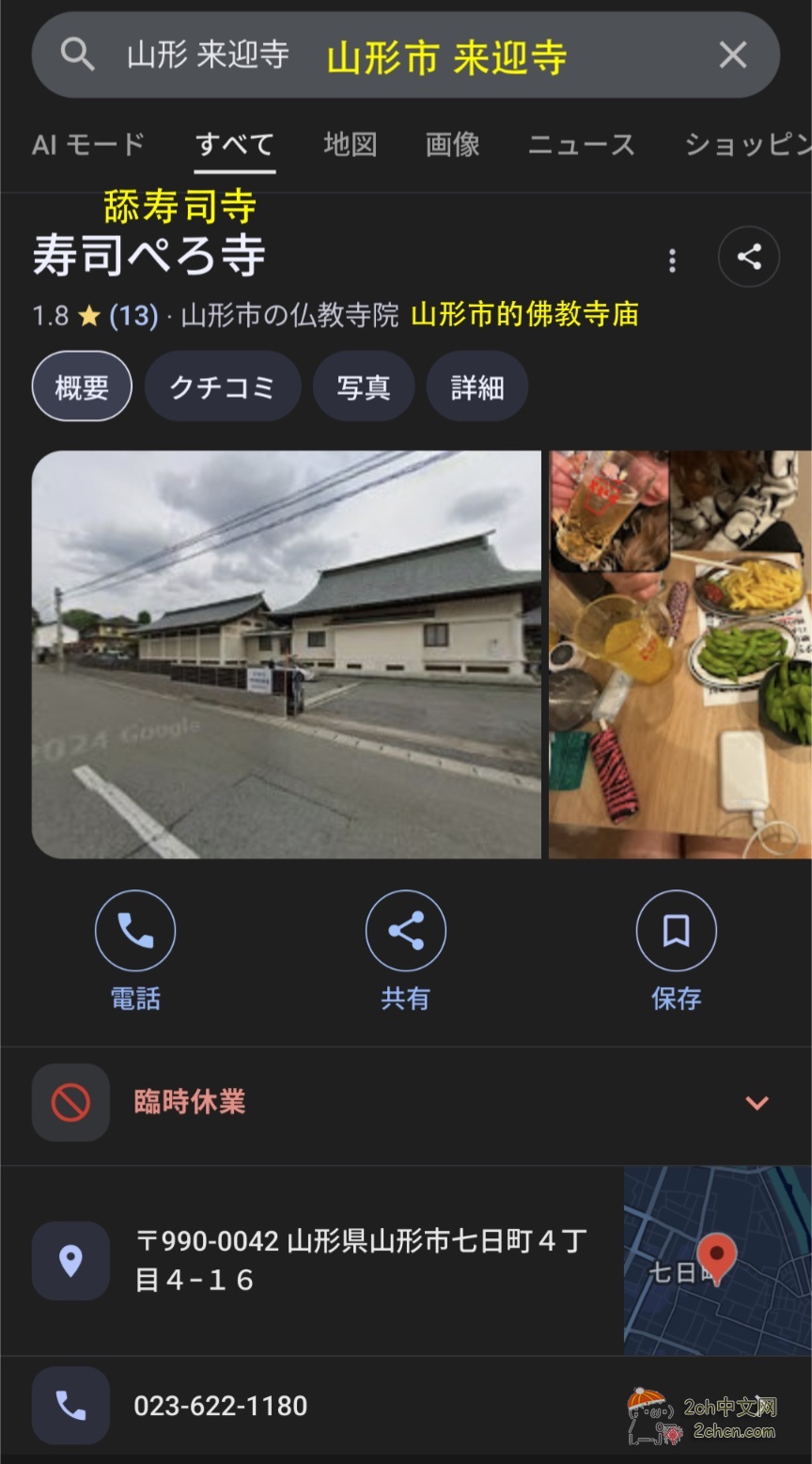Switch to the 地図 tab
Viewport: 812px width, 1464px height.
tap(350, 145)
